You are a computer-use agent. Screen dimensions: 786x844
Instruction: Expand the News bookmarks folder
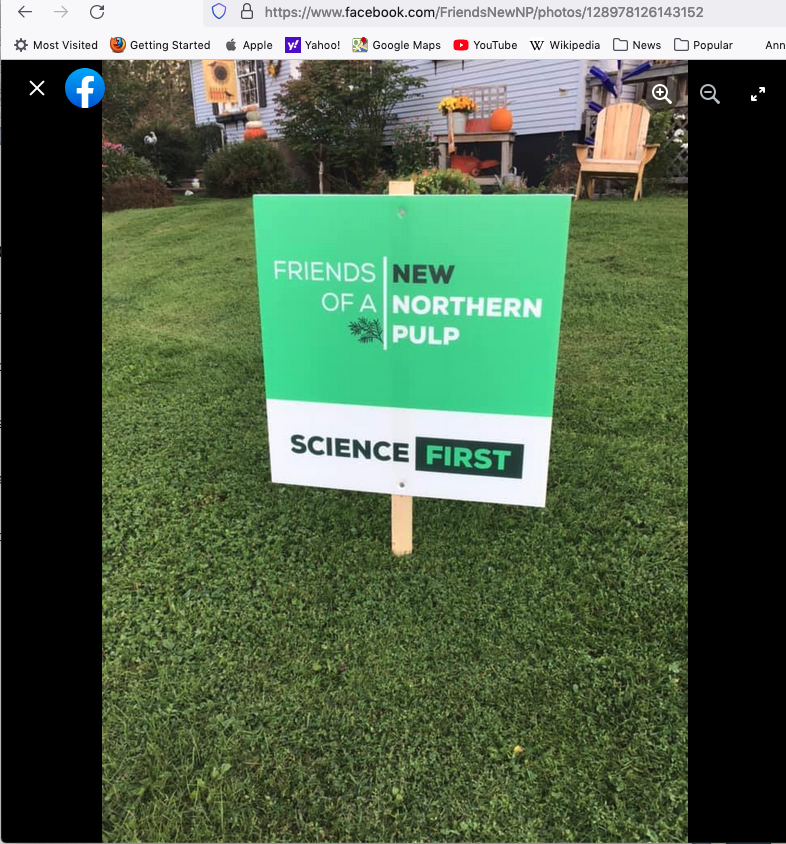click(637, 45)
